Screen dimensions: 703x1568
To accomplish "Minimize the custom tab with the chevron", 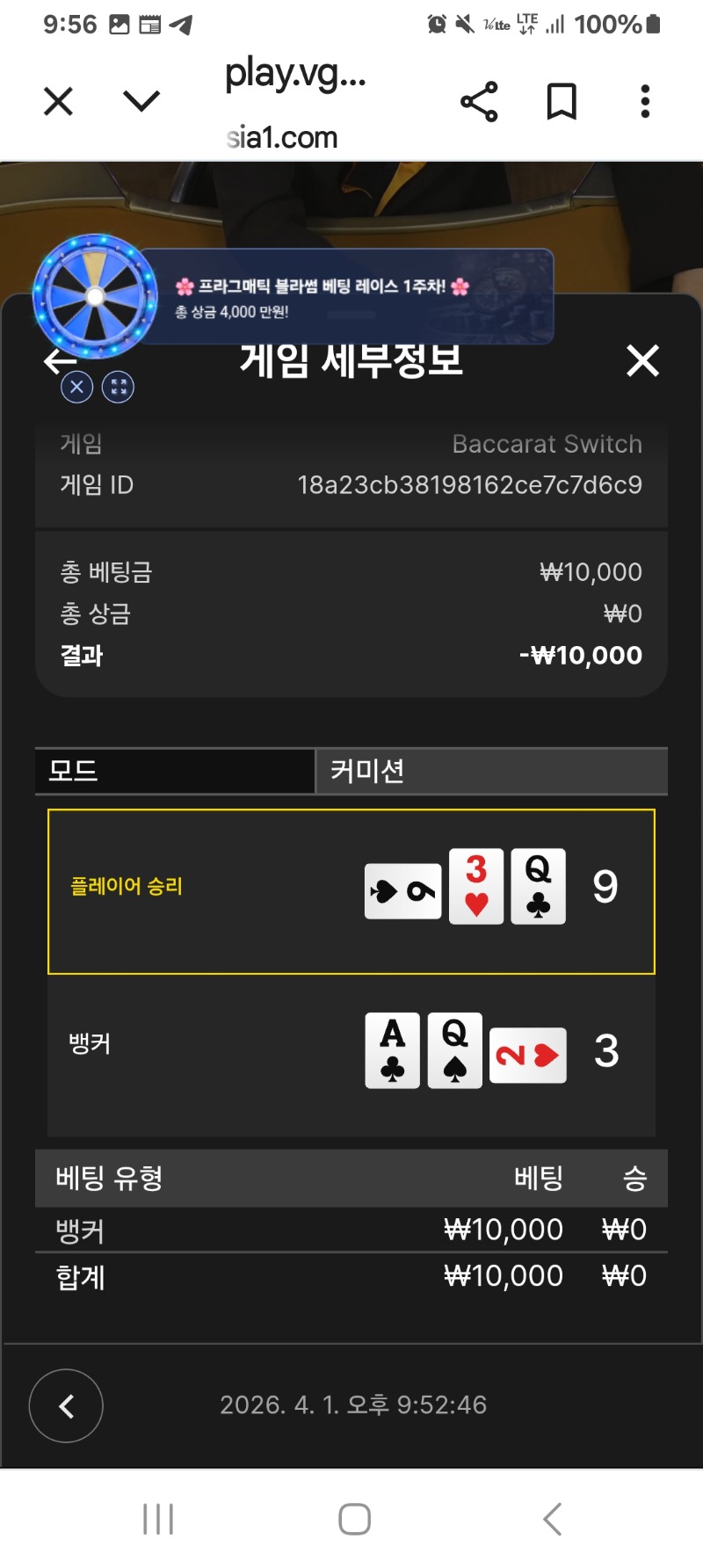I will [141, 102].
